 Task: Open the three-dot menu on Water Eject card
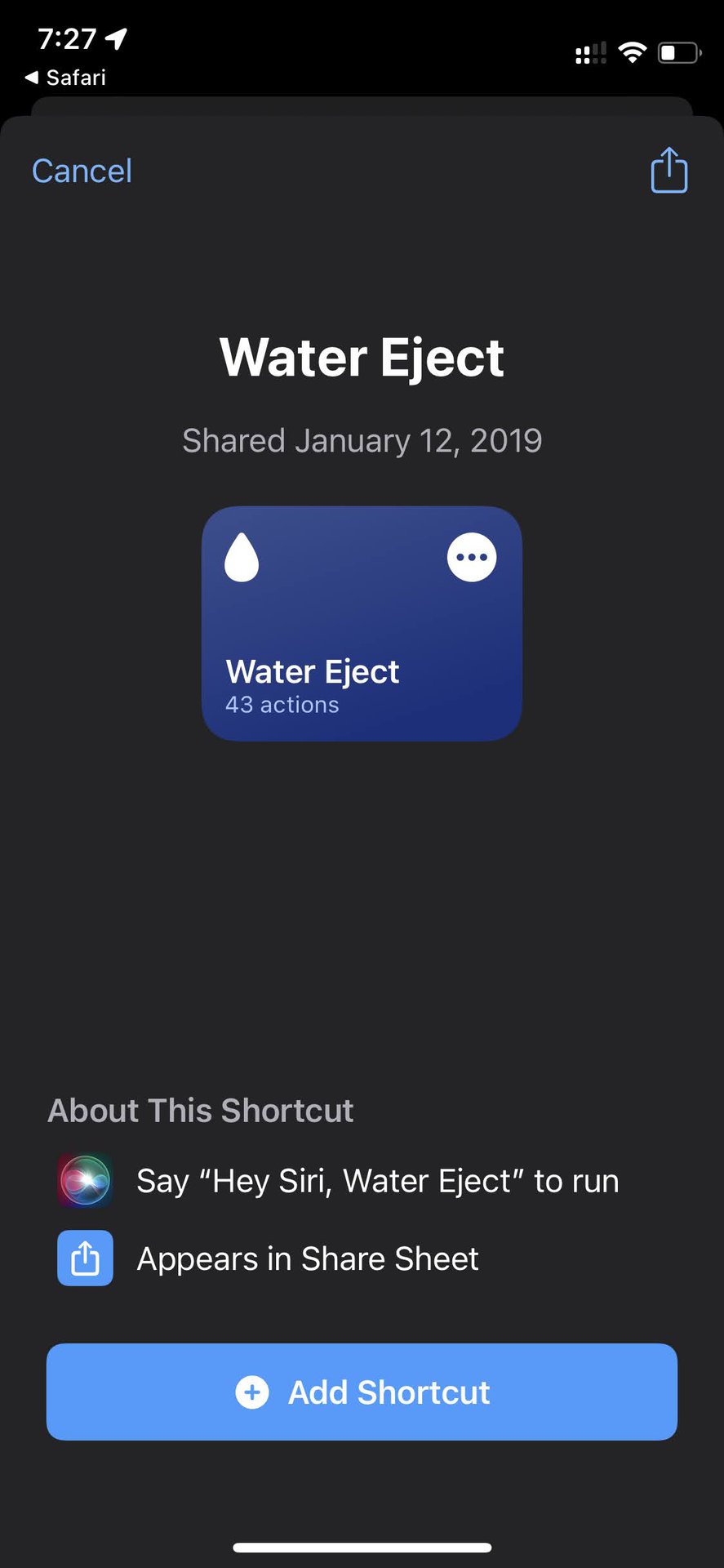[x=472, y=558]
